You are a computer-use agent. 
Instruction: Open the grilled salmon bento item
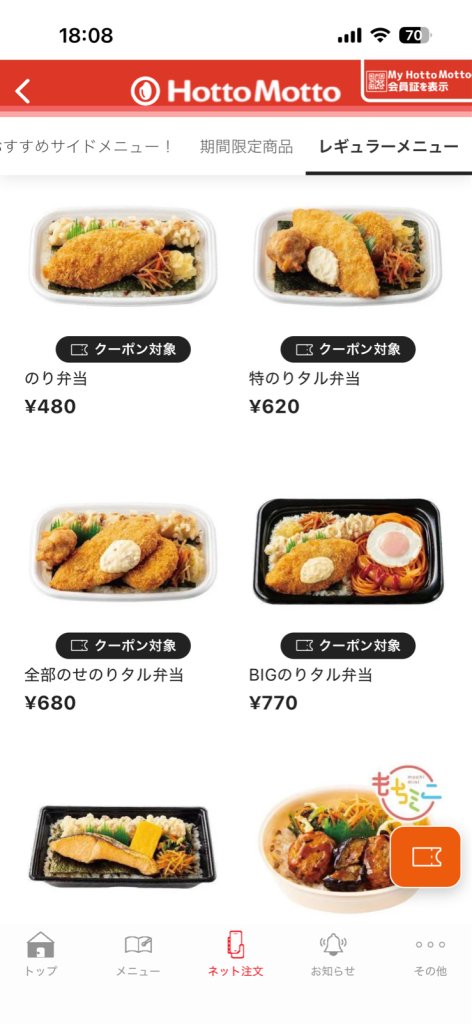pos(123,850)
